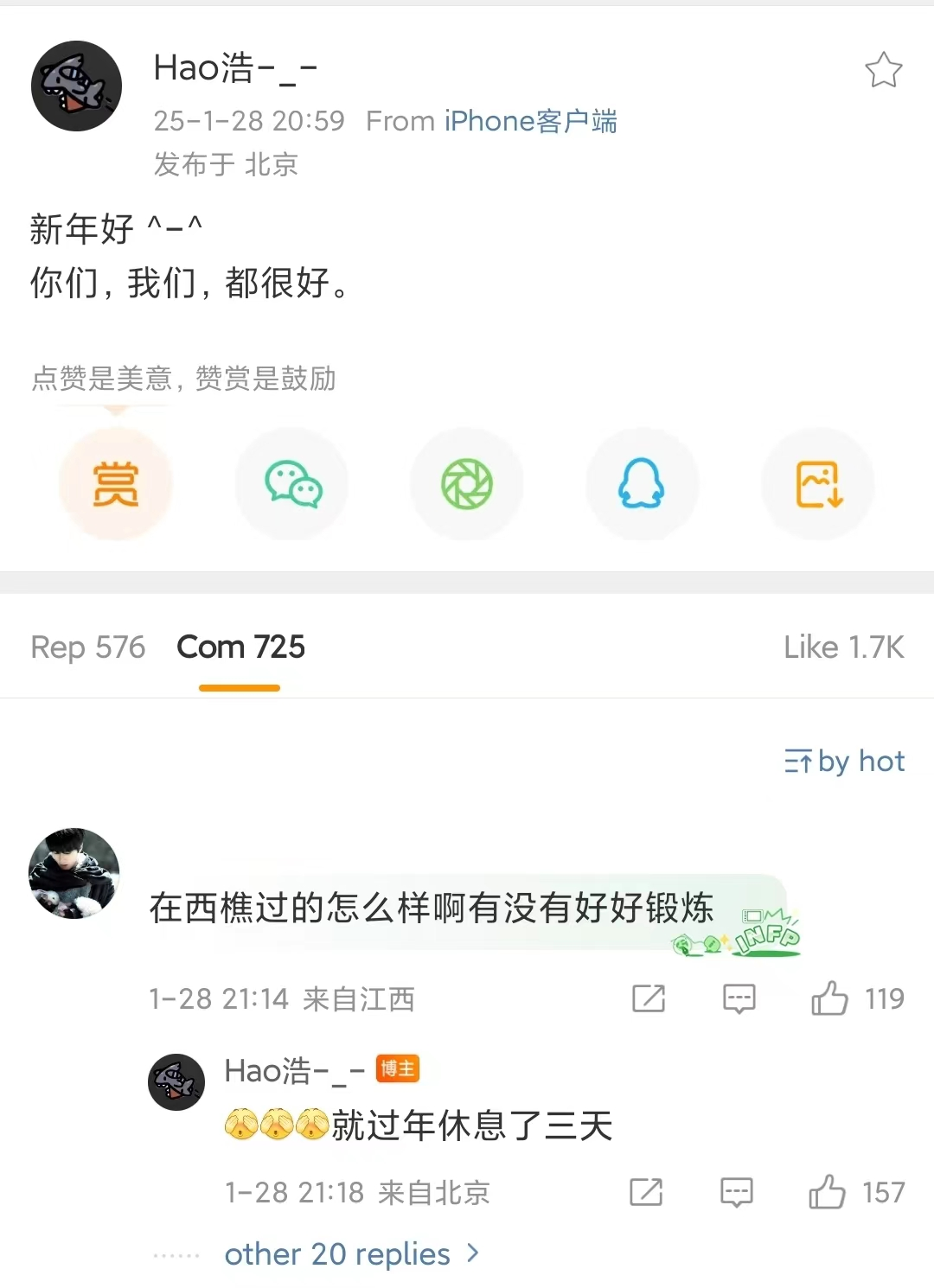Viewport: 934px width, 1288px height.
Task: Reply to the 在西樵过的怎么样 comment
Action: coord(739,998)
